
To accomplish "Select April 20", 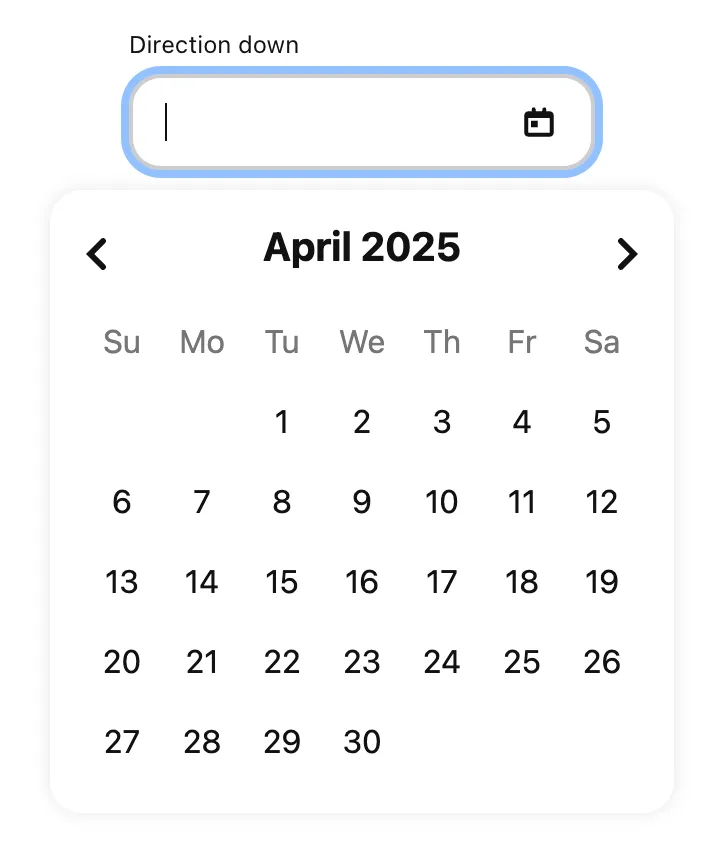I will [122, 662].
